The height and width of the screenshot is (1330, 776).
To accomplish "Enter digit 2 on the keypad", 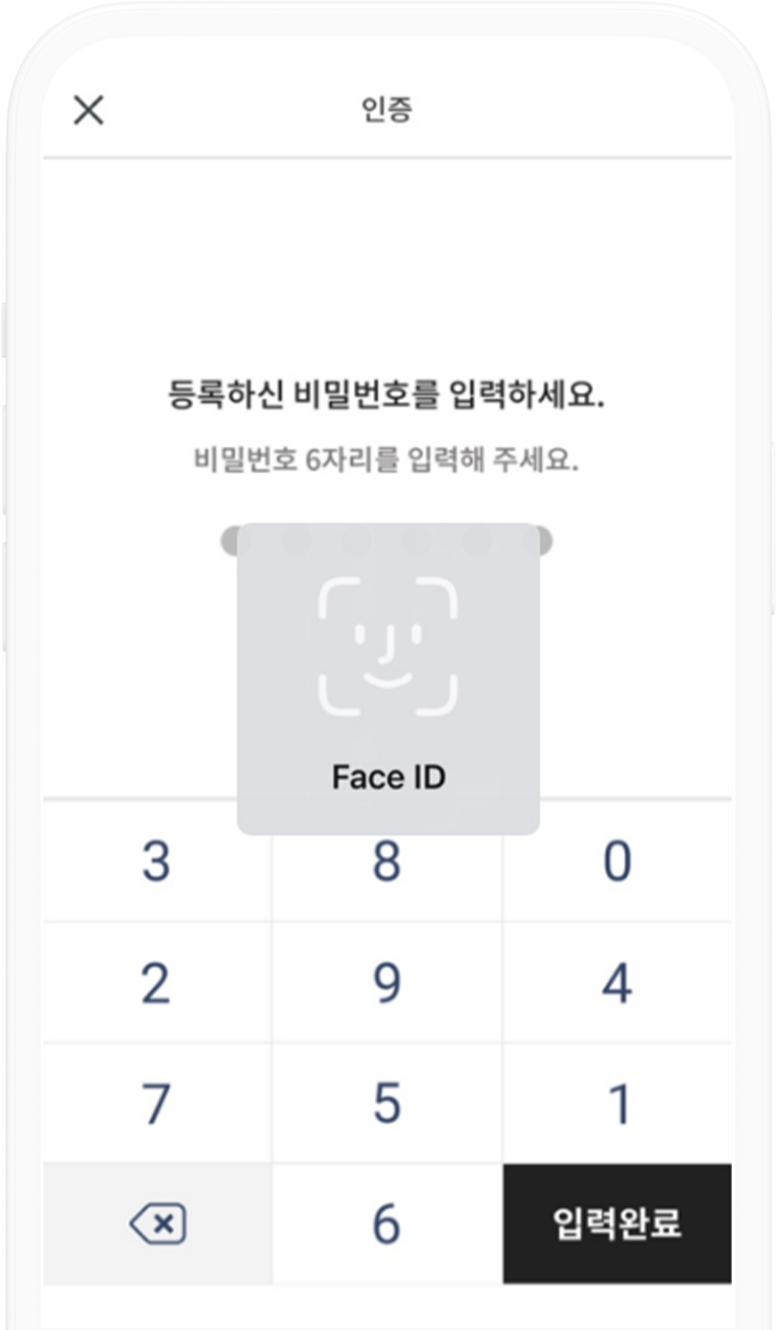I will click(156, 983).
